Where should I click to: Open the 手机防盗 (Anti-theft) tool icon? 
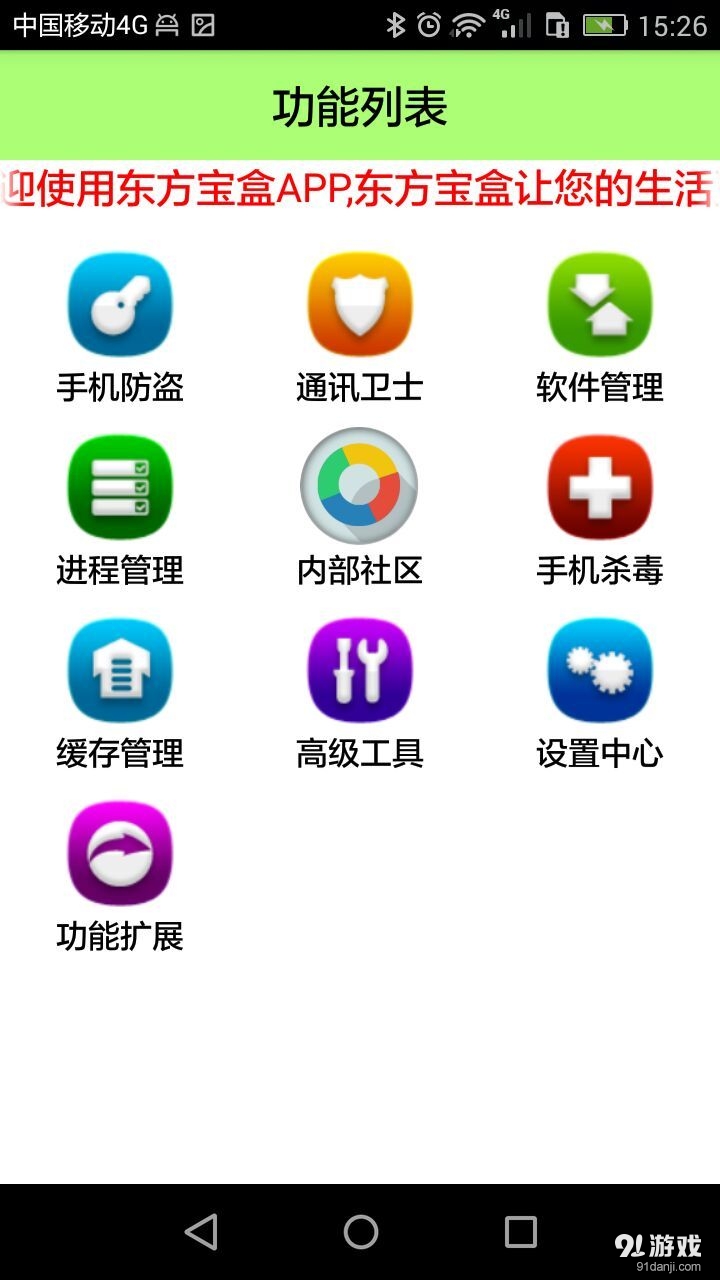(x=119, y=303)
